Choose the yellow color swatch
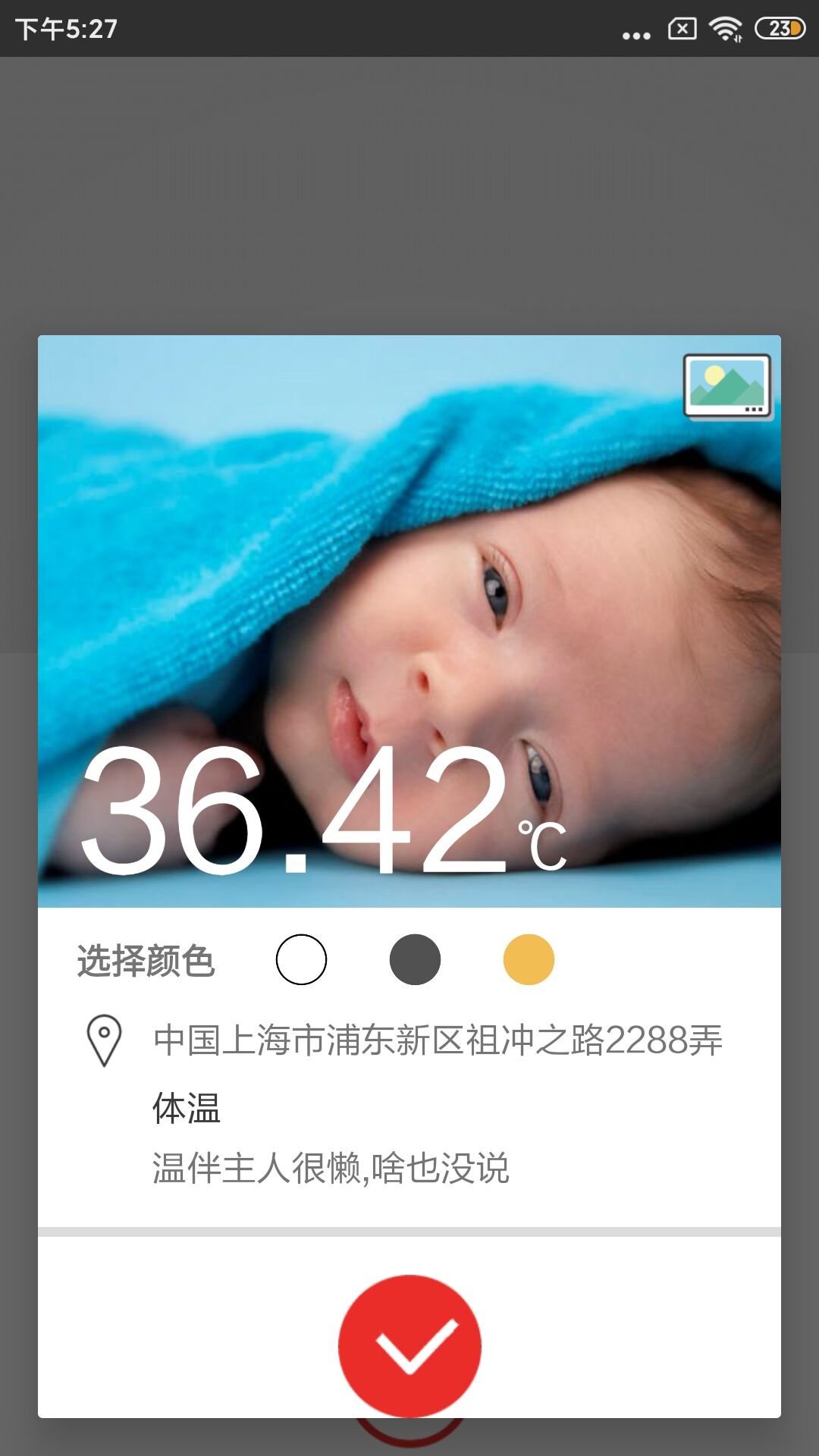Screen dimensions: 819x1456 (x=529, y=959)
